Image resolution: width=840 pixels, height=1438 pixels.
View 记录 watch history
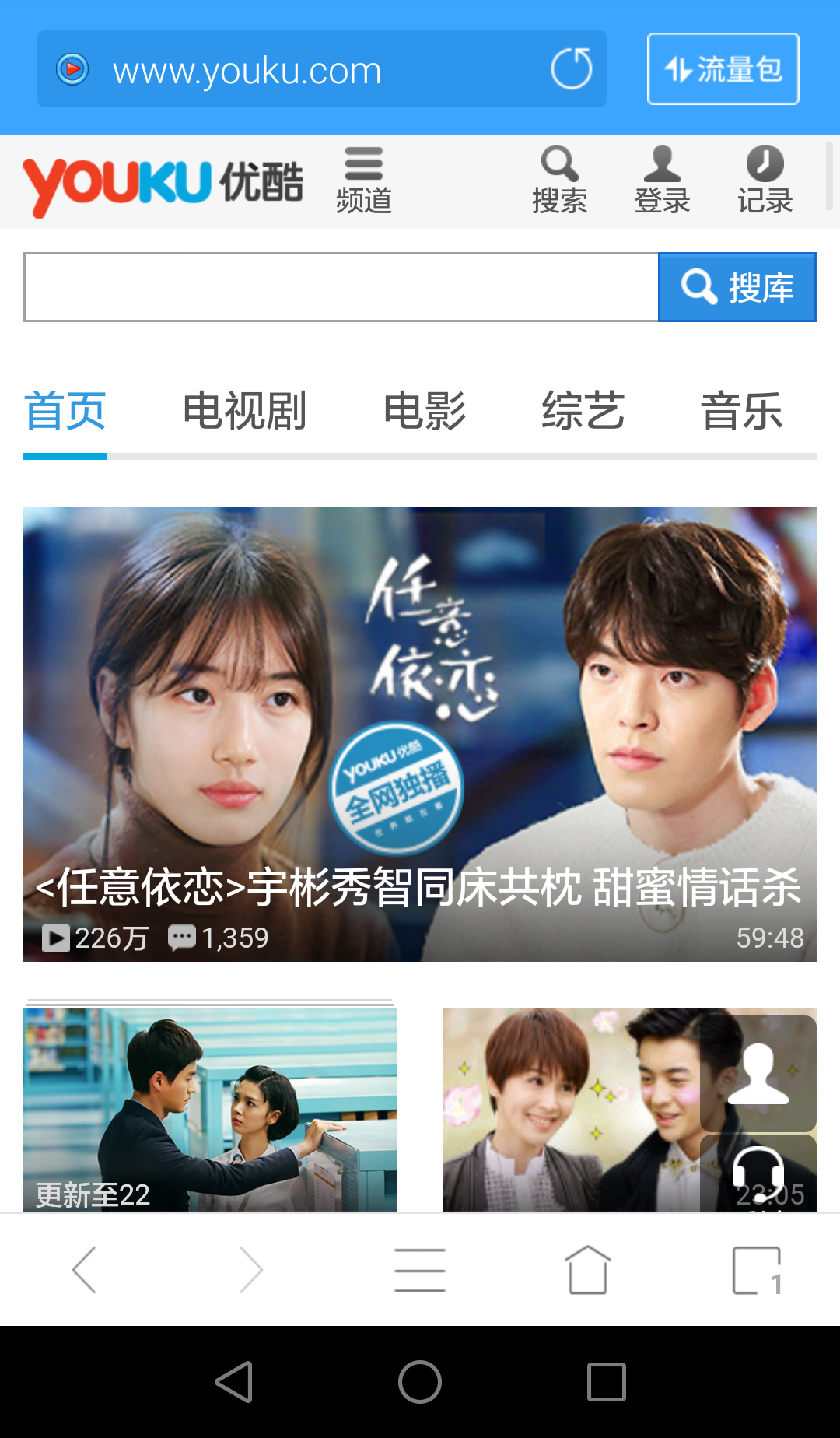tap(765, 181)
